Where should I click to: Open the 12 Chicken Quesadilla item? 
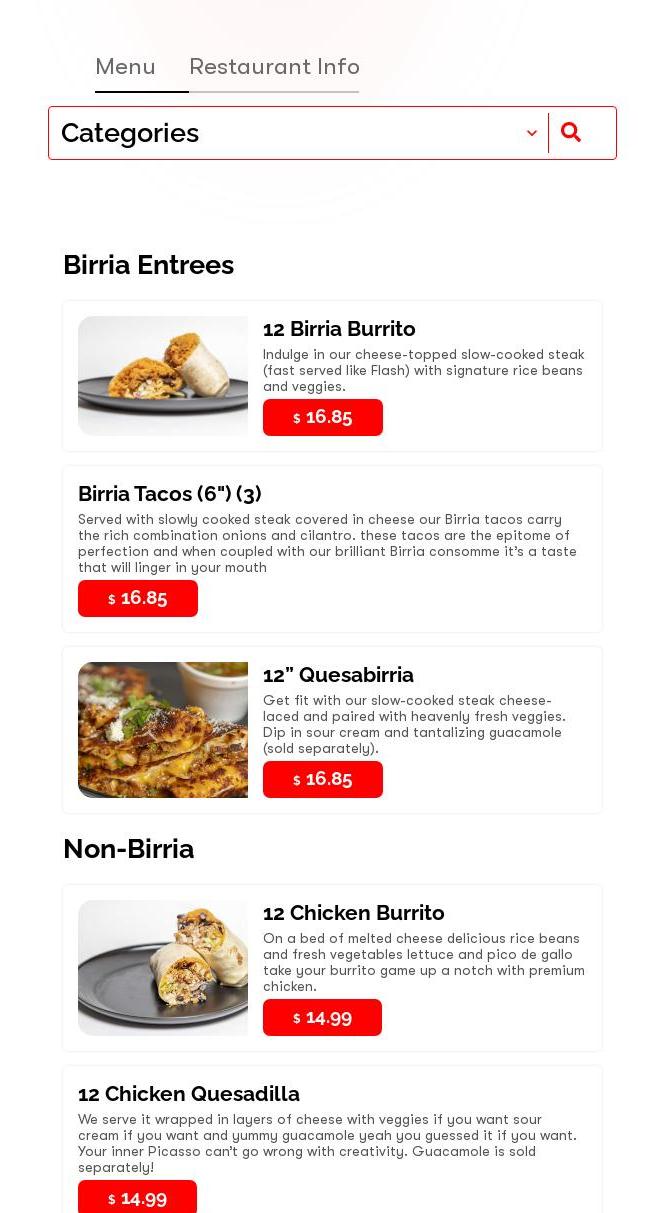pos(189,1094)
